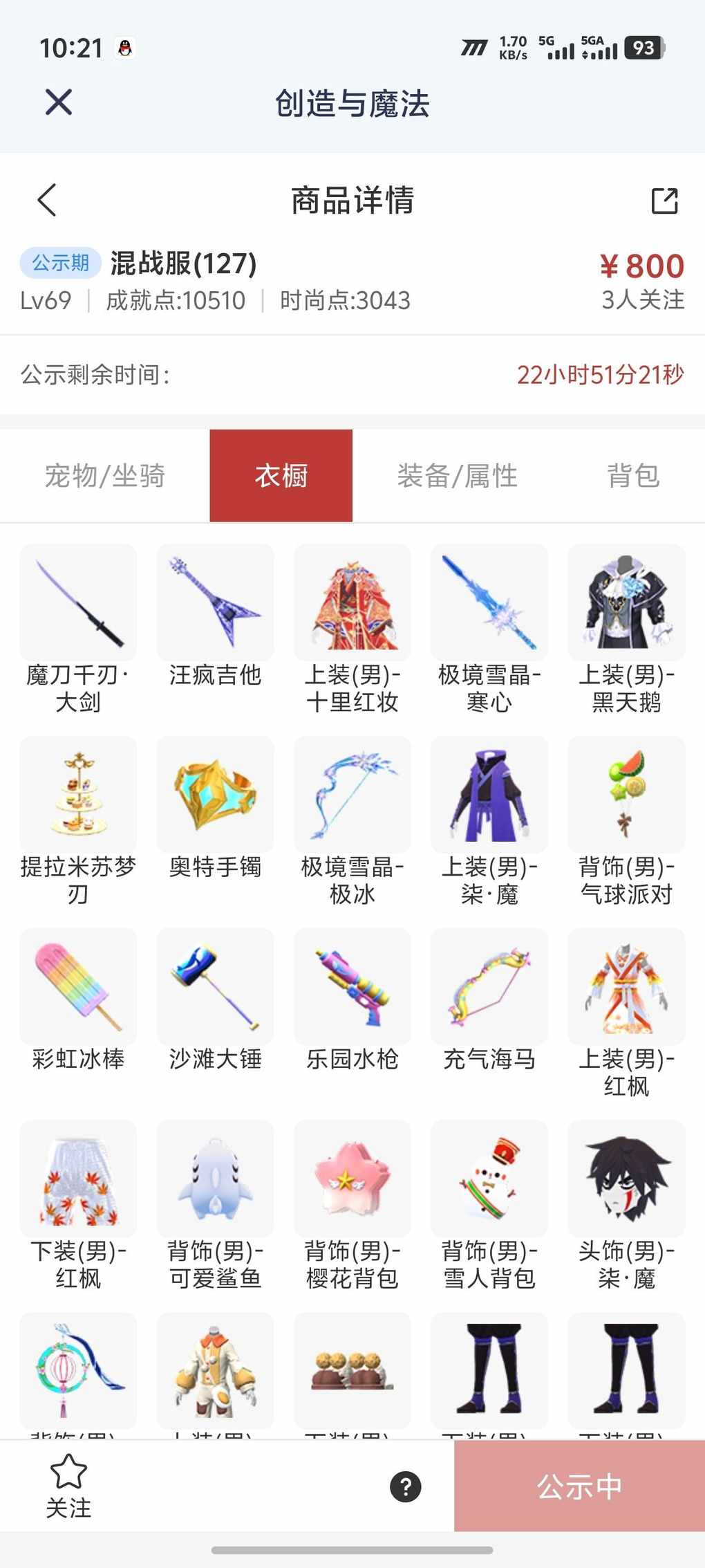
Task: Open the 装备/属性 tab
Action: [x=458, y=476]
